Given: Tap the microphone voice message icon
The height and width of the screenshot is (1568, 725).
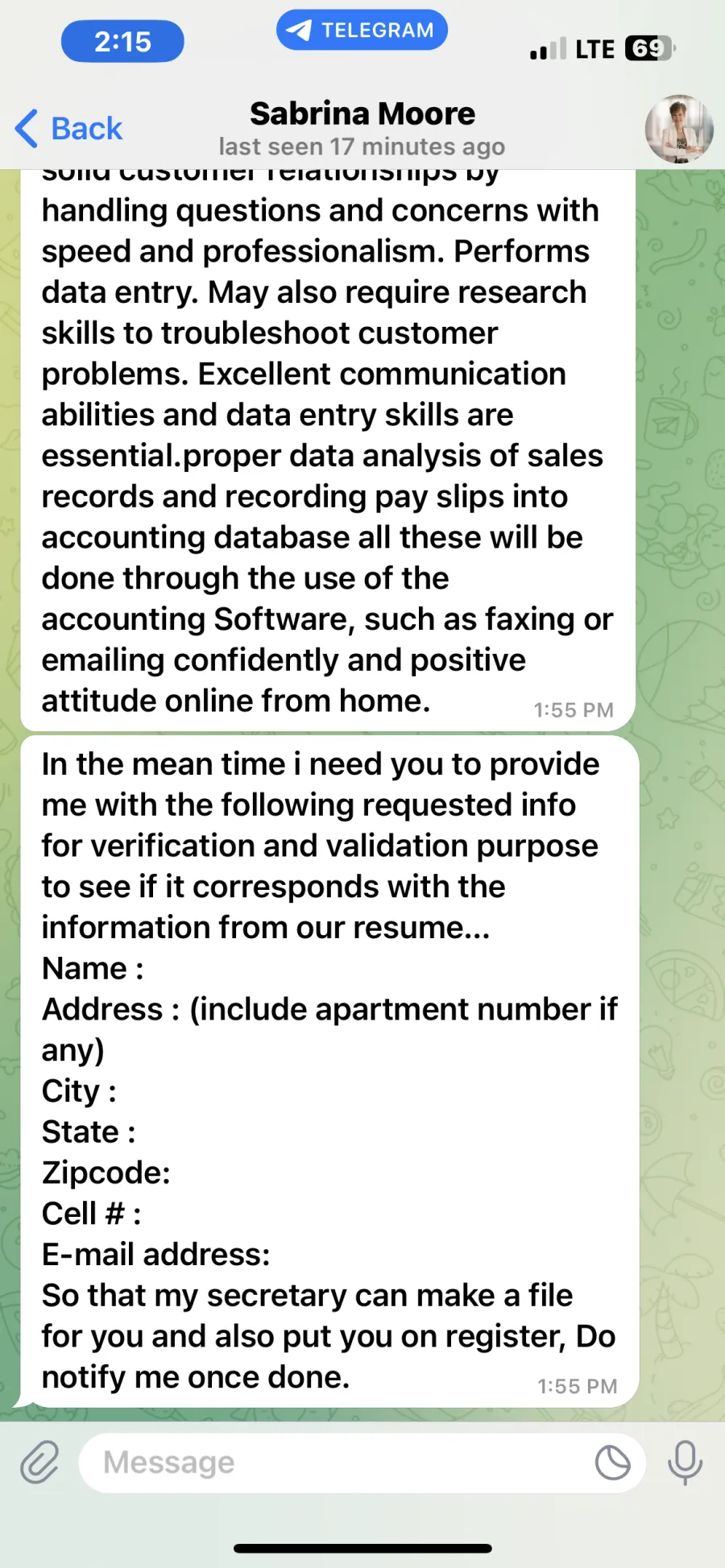Looking at the screenshot, I should point(685,1463).
